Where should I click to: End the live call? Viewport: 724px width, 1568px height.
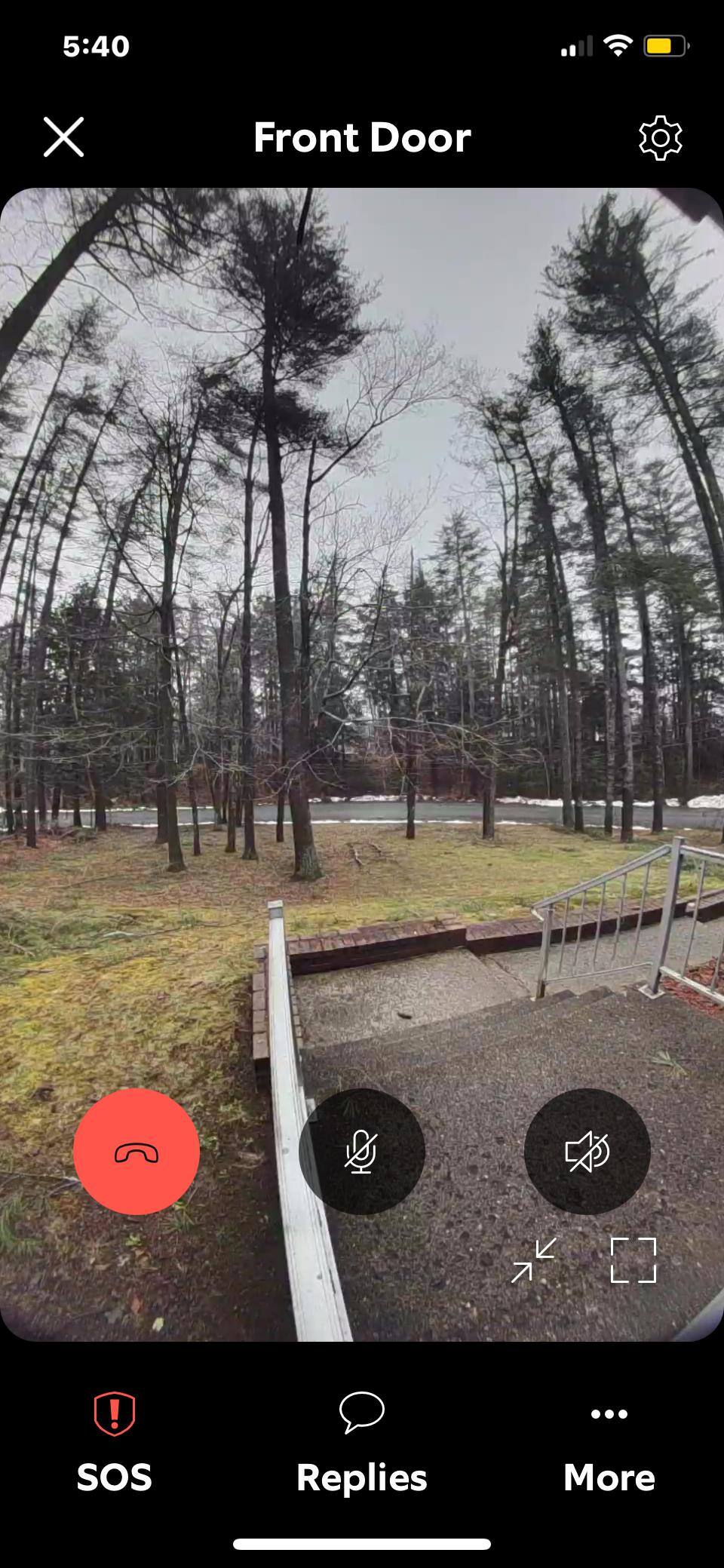pyautogui.click(x=137, y=1152)
